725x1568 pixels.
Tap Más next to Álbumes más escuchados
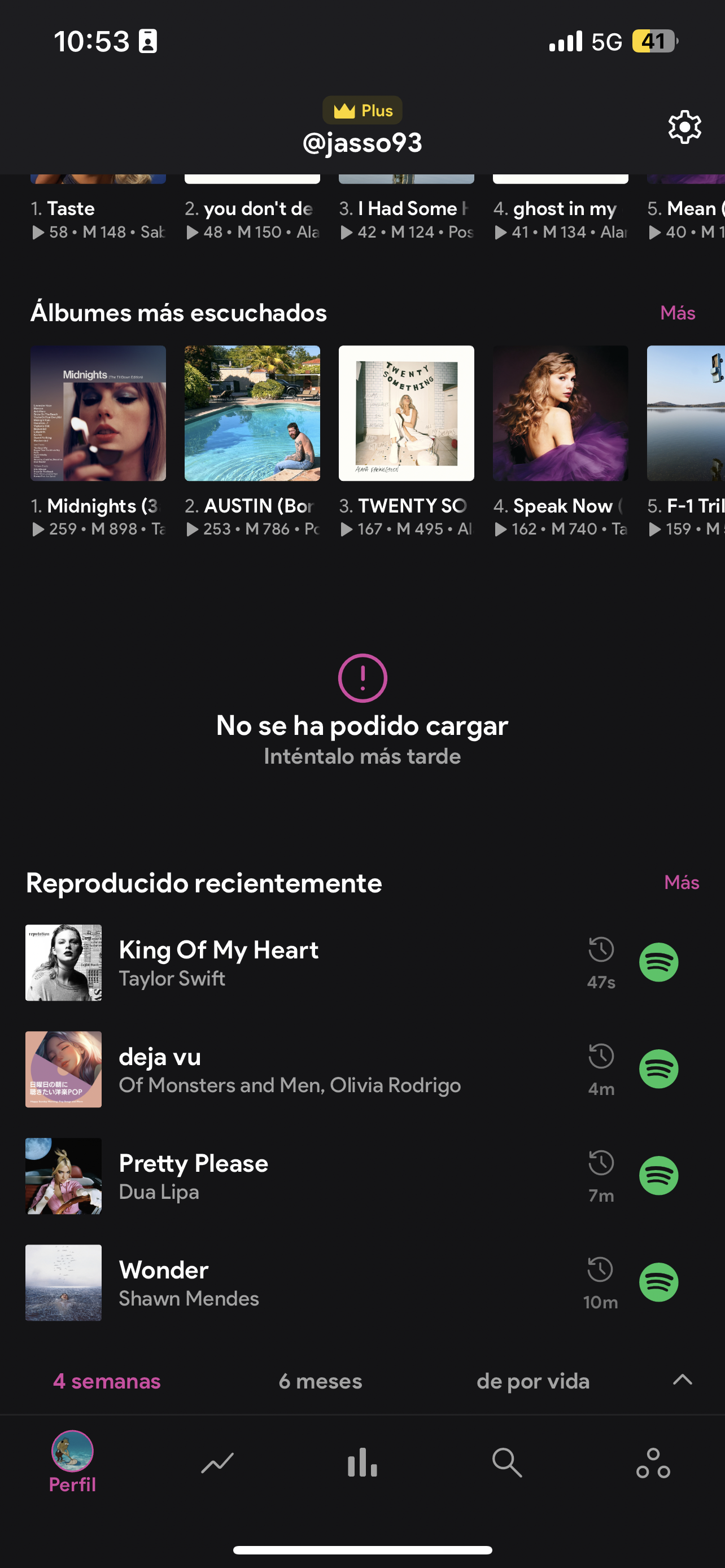[x=677, y=313]
